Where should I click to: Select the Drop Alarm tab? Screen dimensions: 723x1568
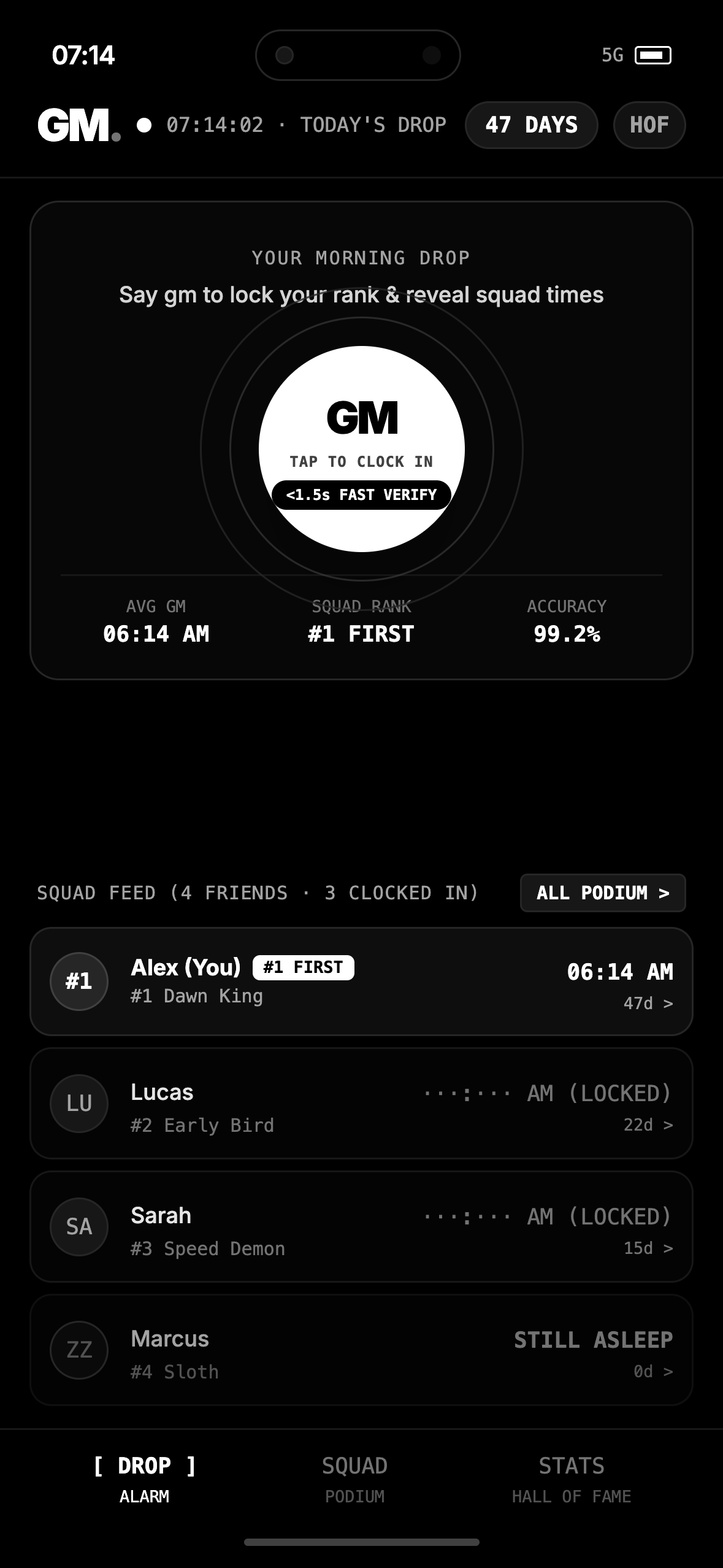144,1480
